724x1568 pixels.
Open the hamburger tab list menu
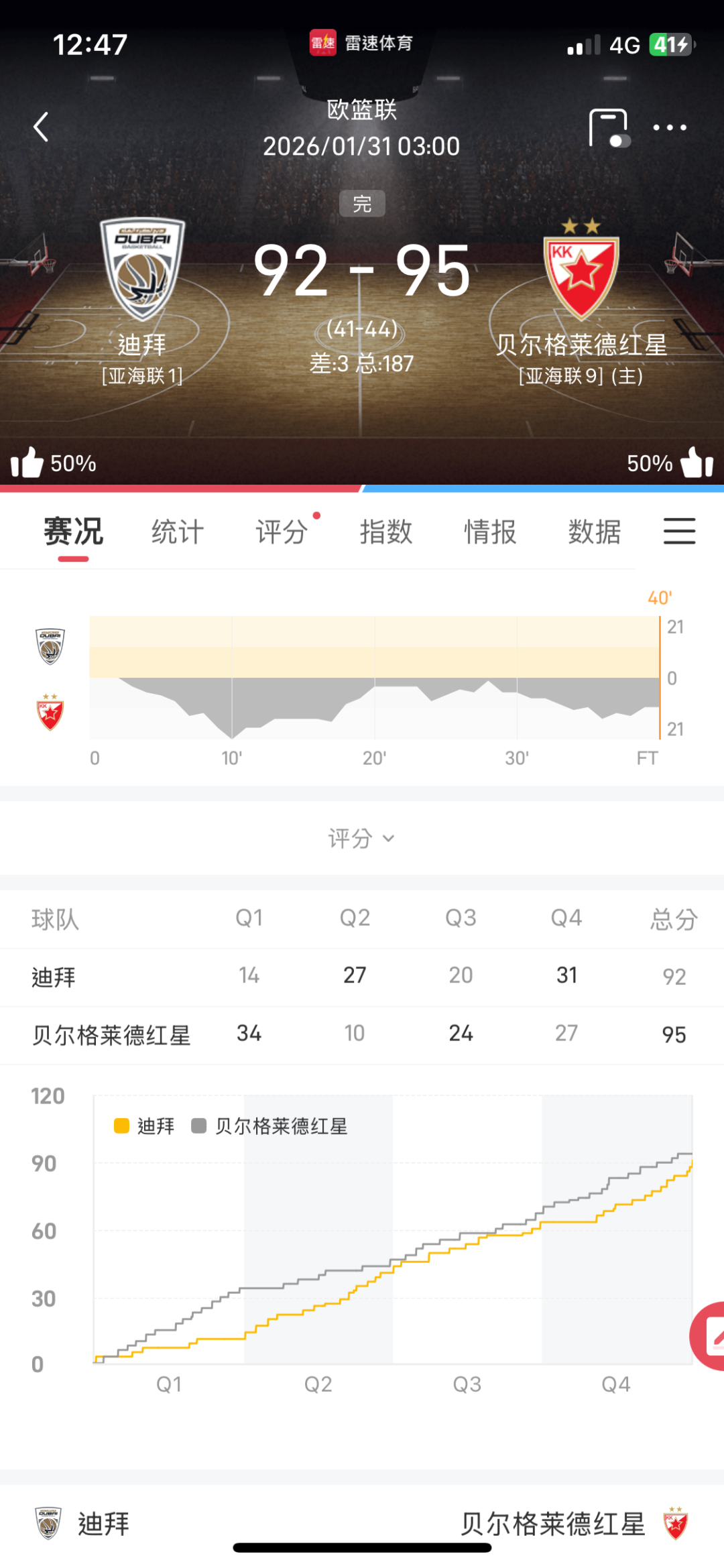[x=680, y=531]
